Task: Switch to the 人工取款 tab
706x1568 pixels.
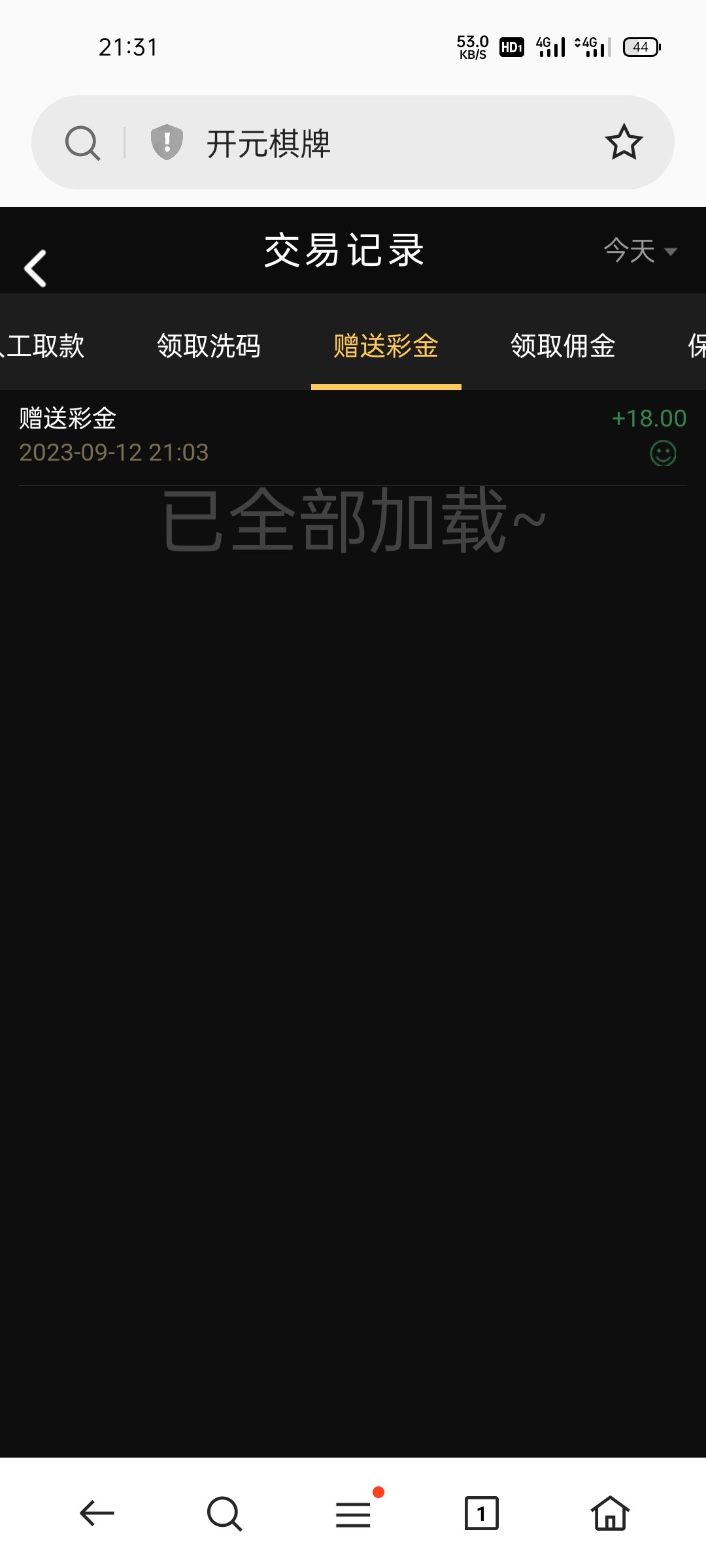Action: (x=43, y=346)
